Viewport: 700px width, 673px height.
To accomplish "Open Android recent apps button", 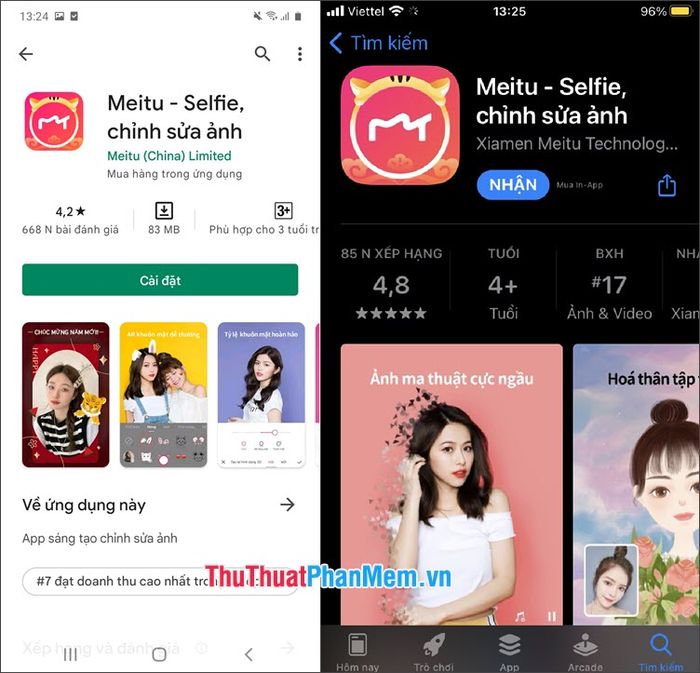I will [x=70, y=655].
